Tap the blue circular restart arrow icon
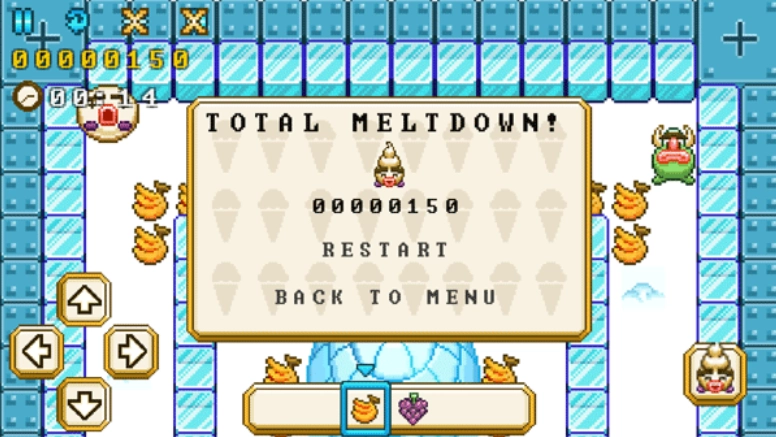 click(x=76, y=20)
